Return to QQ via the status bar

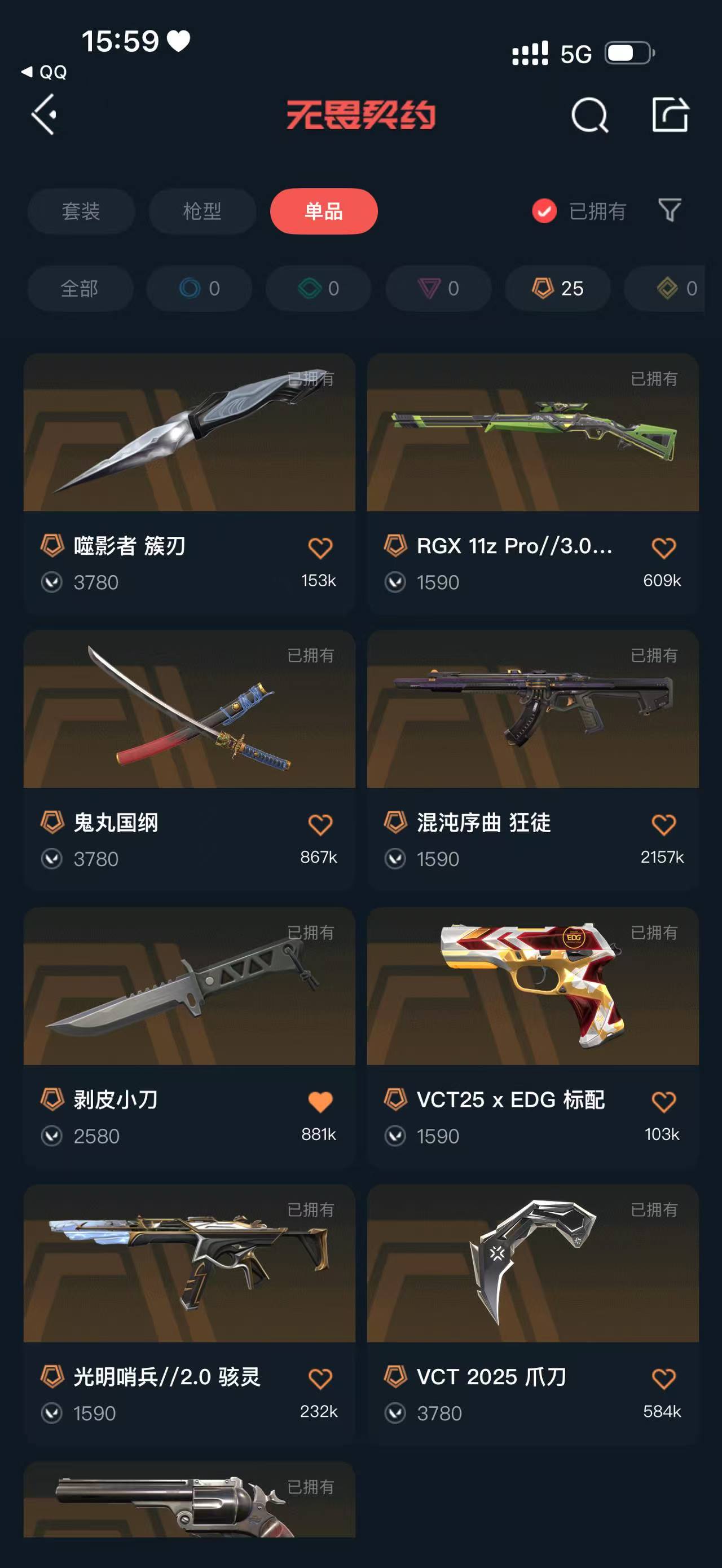point(44,72)
